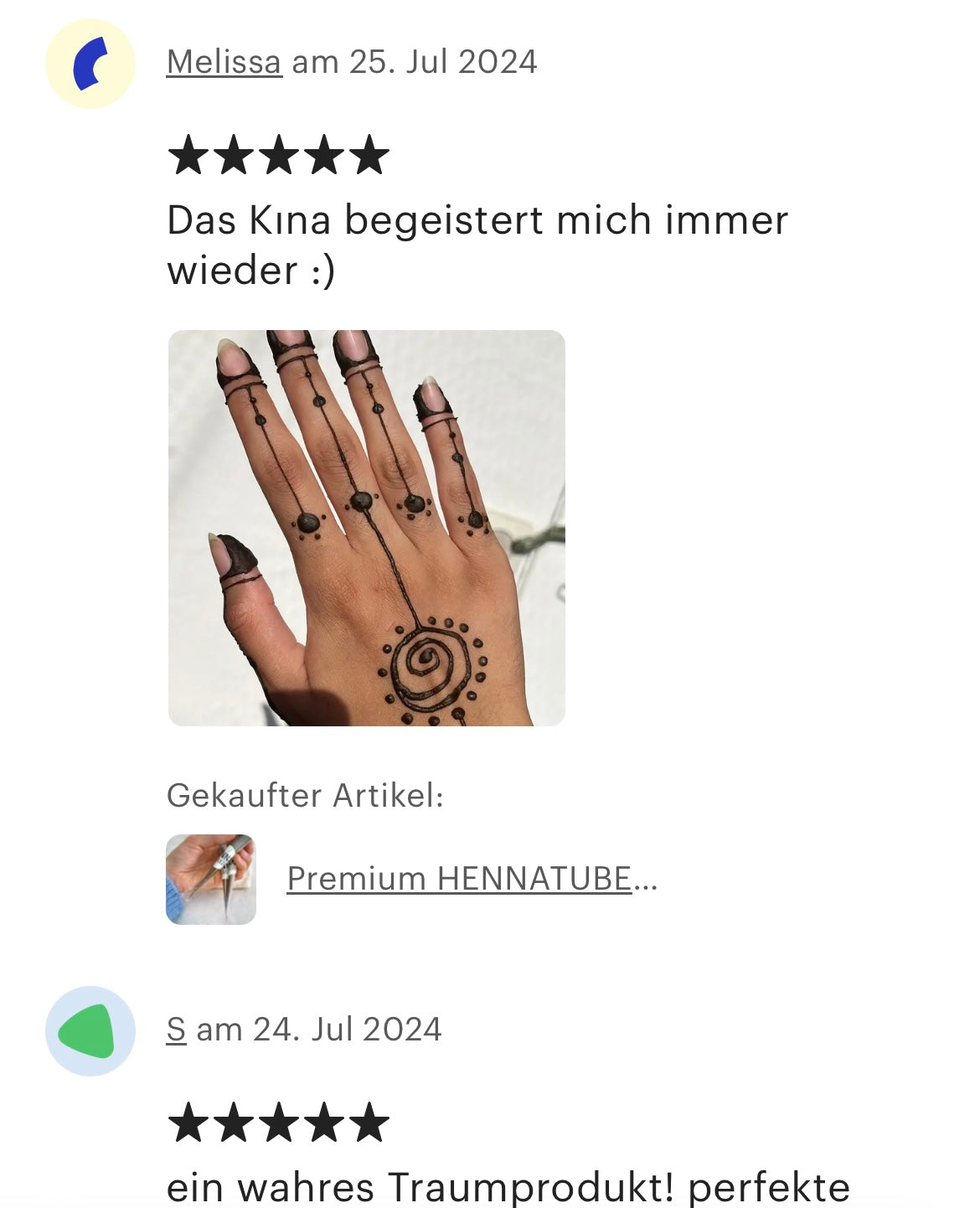Screen dimensions: 980x1208
Task: Open reviewer S's profile link
Action: (x=176, y=1030)
